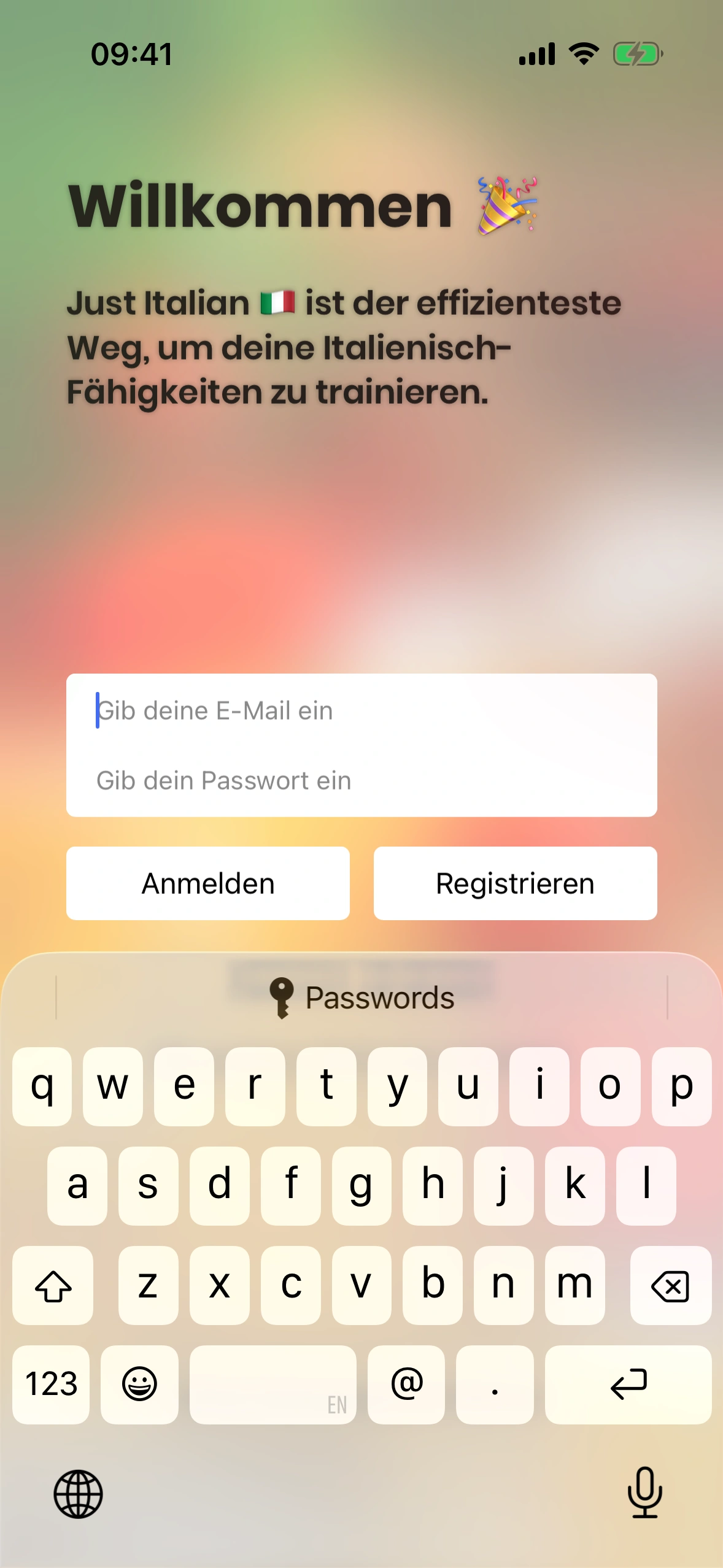Tap the backspace key
Screen dimensions: 723x1568
(x=670, y=1285)
